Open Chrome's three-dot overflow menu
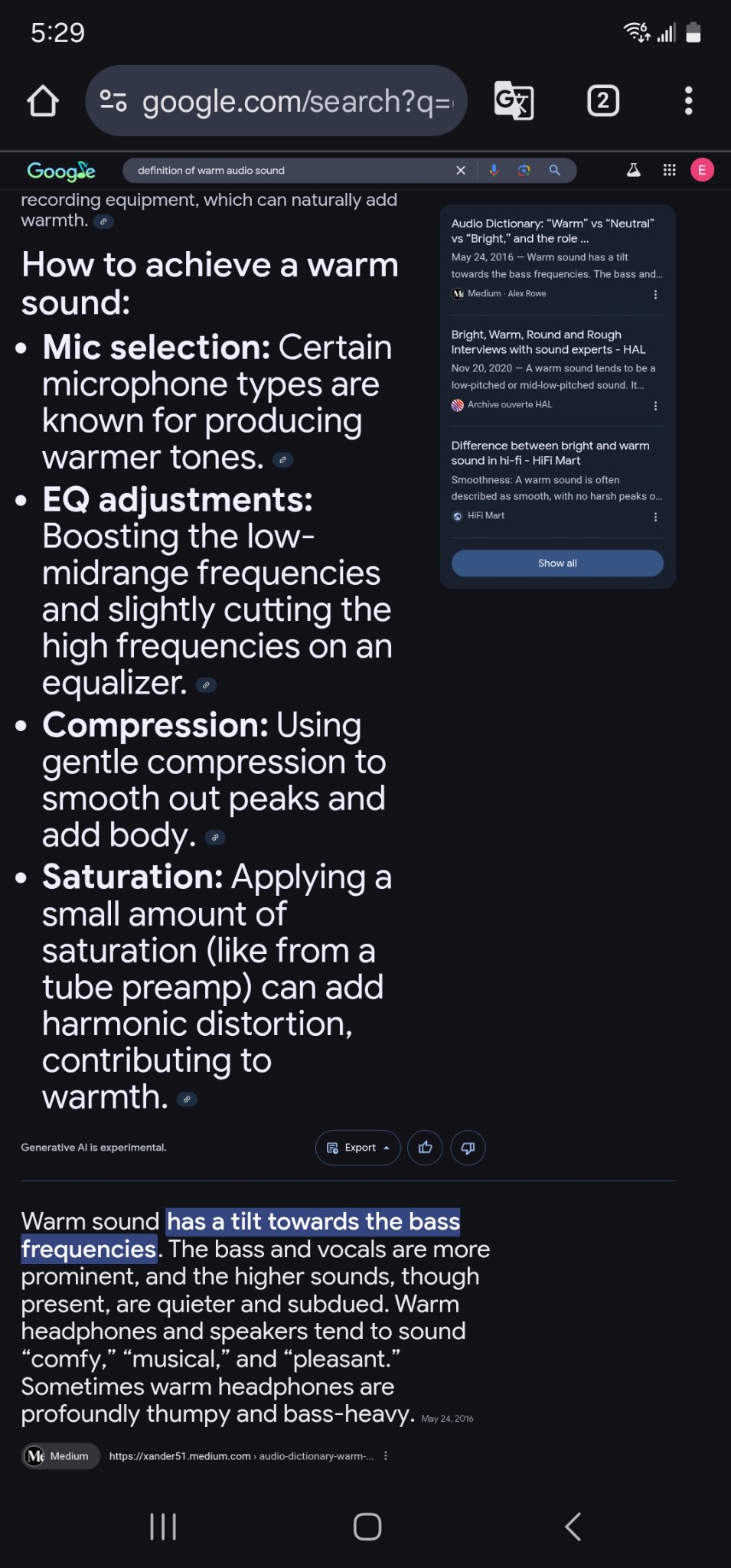This screenshot has width=731, height=1568. pyautogui.click(x=689, y=101)
